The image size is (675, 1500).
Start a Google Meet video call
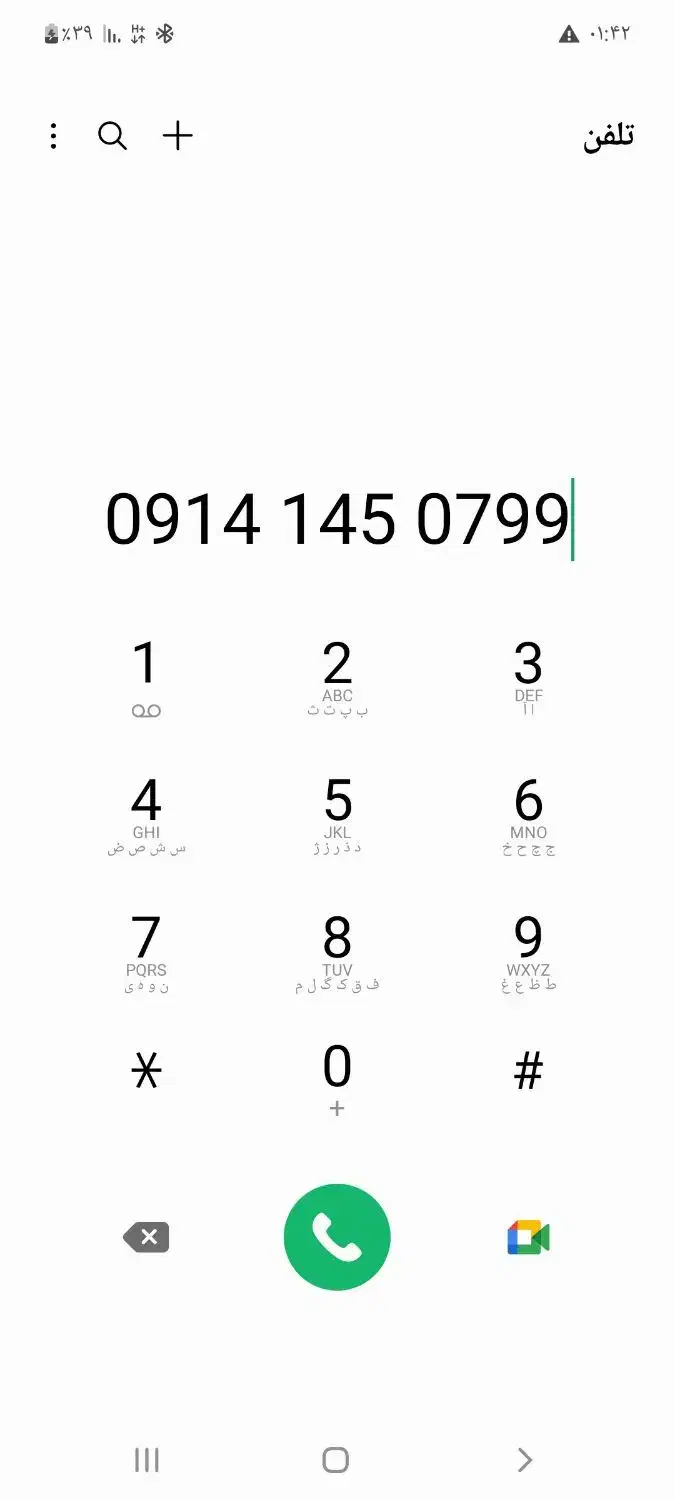click(528, 1238)
